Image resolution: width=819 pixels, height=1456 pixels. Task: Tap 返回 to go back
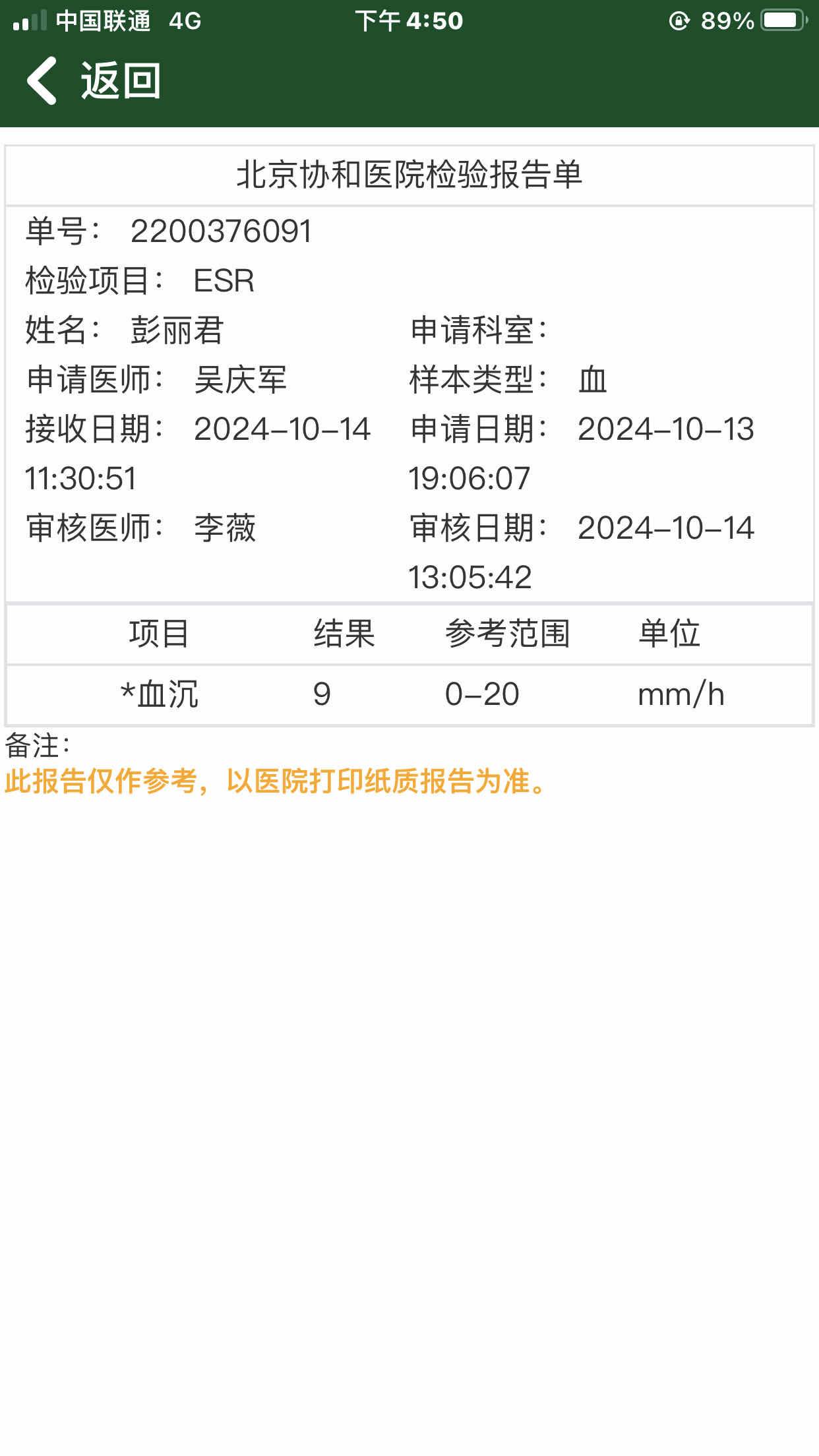tap(94, 80)
